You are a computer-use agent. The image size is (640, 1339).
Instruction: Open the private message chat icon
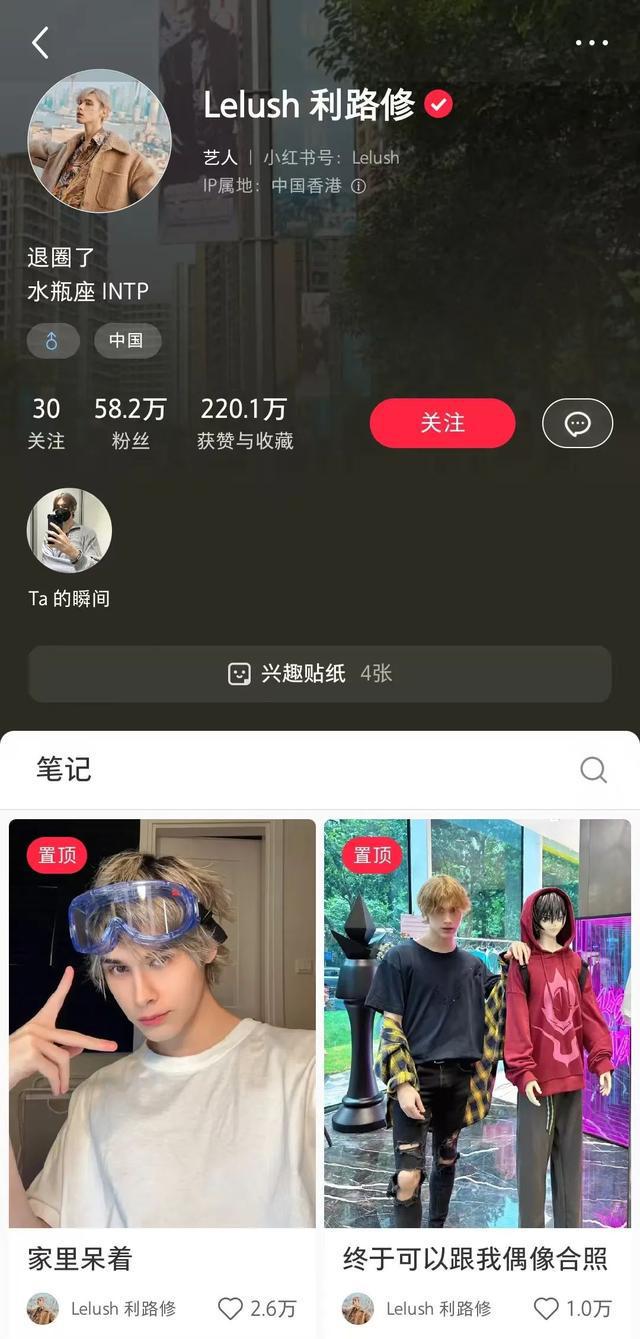(577, 423)
